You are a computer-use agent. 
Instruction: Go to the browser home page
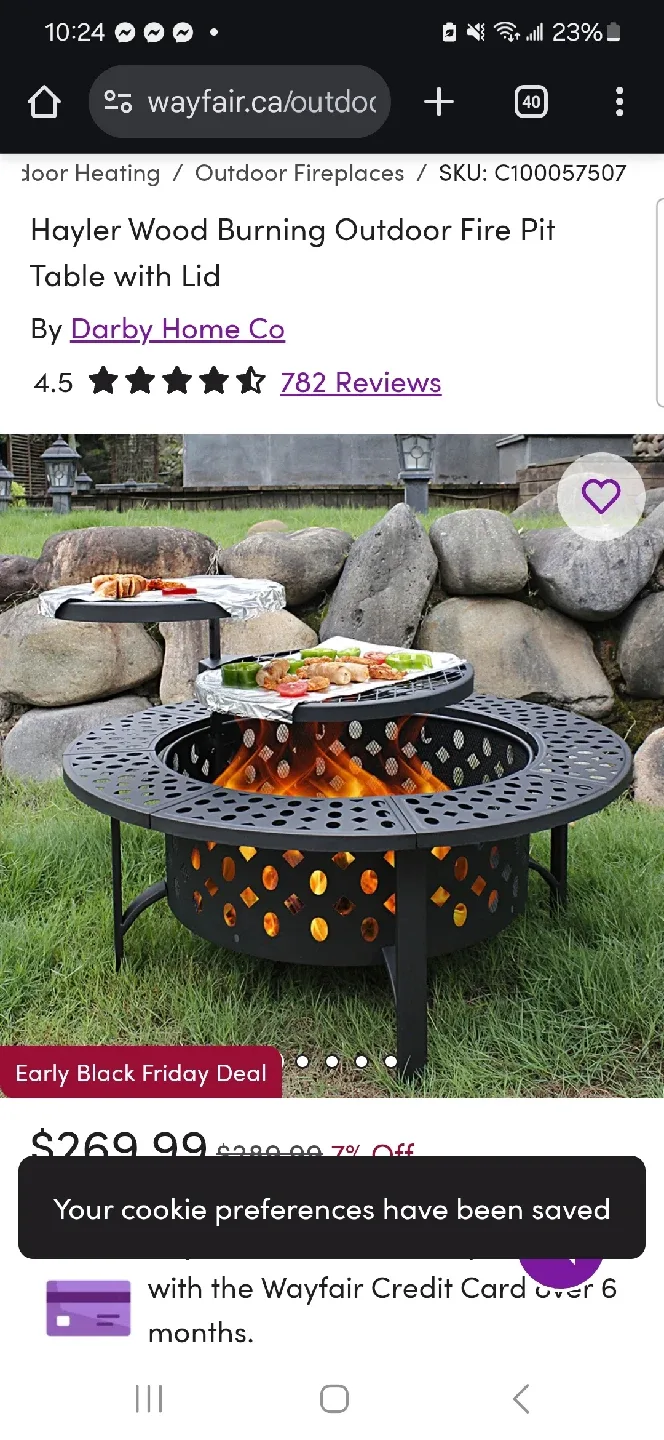[x=44, y=102]
